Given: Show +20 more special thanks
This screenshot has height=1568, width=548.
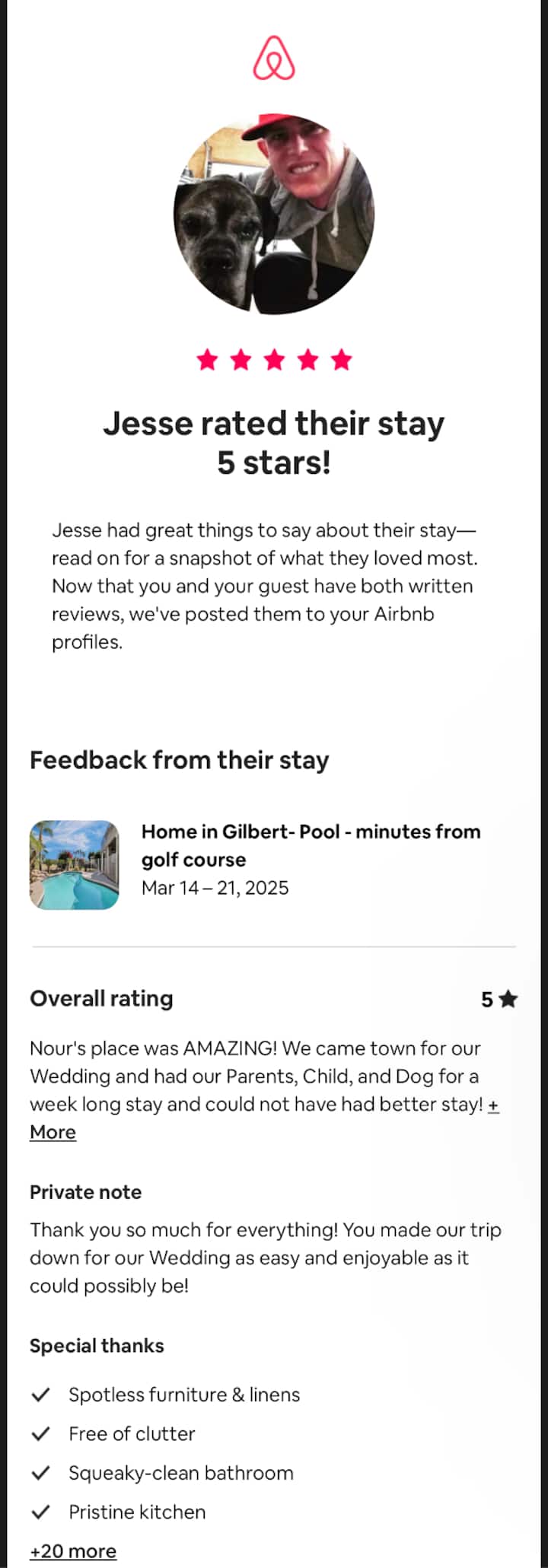Looking at the screenshot, I should tap(73, 1551).
